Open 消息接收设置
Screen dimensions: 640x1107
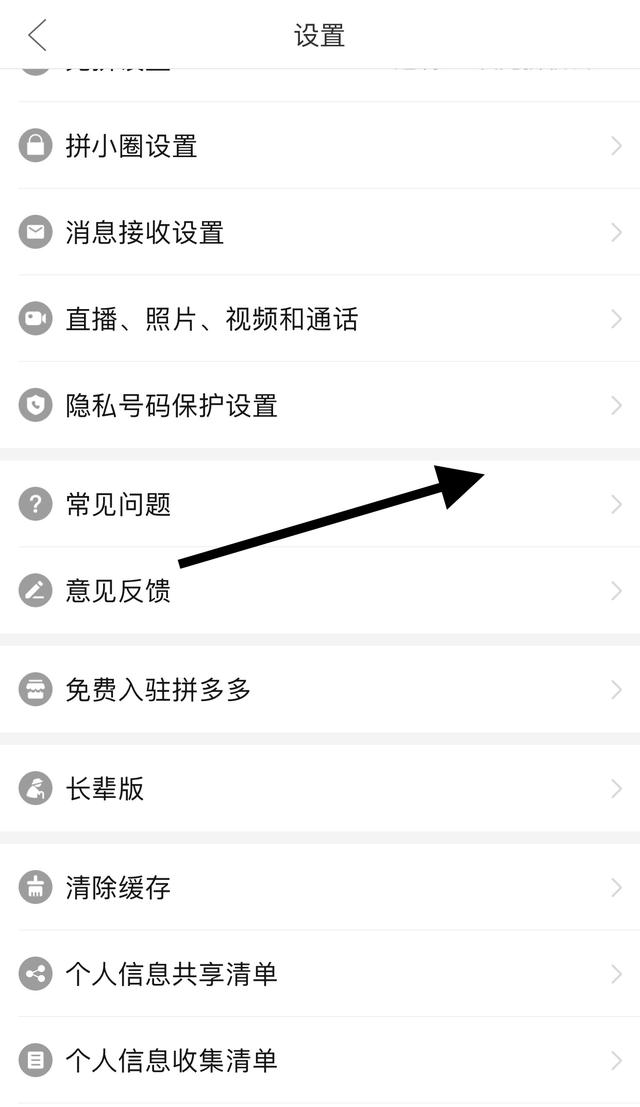click(x=320, y=232)
